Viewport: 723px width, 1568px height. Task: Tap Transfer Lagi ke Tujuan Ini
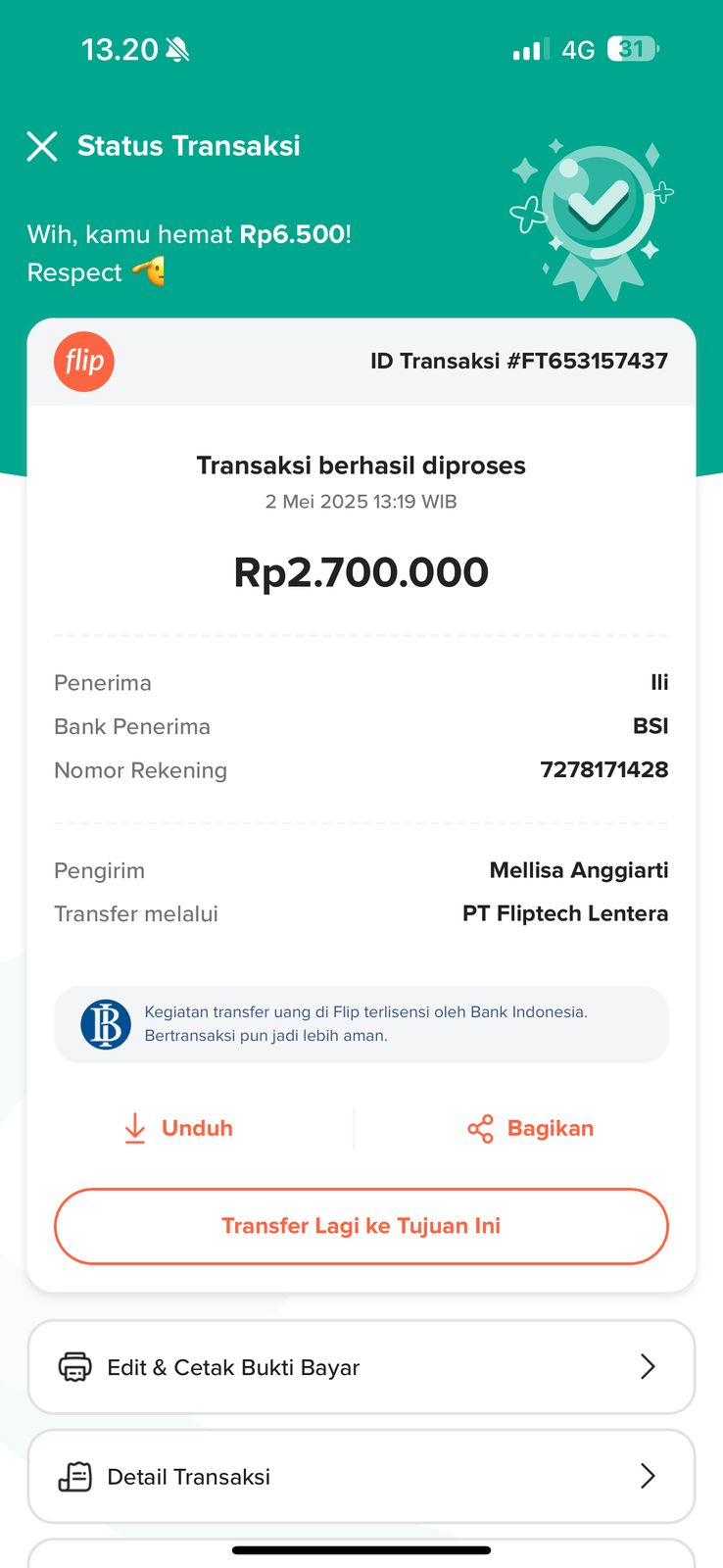coord(361,1226)
